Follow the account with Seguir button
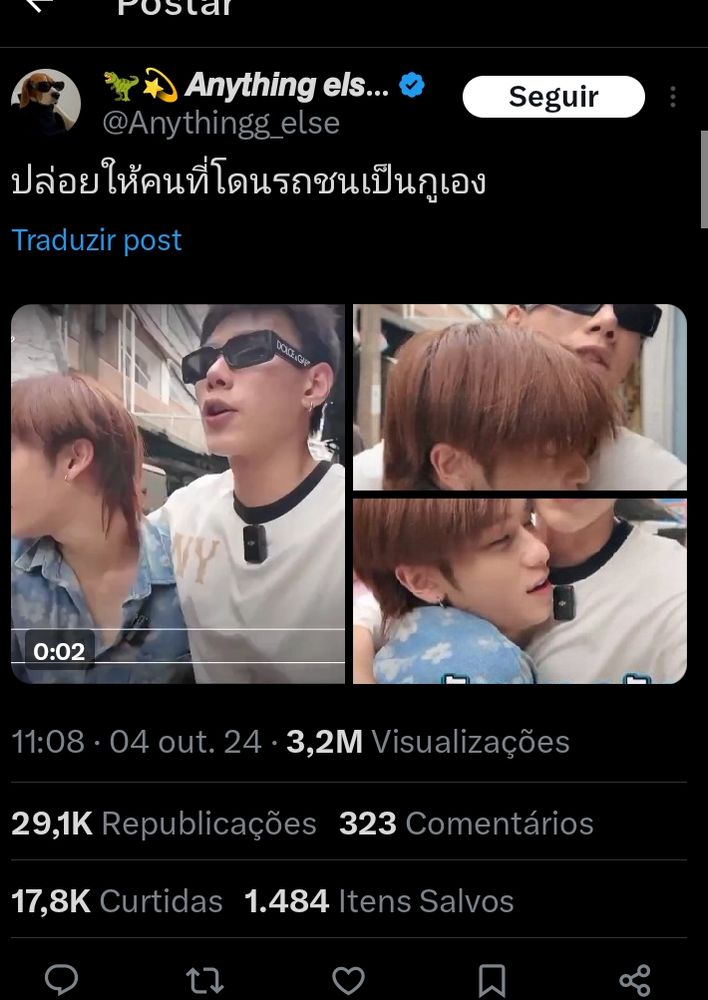This screenshot has height=1000, width=708. 553,97
